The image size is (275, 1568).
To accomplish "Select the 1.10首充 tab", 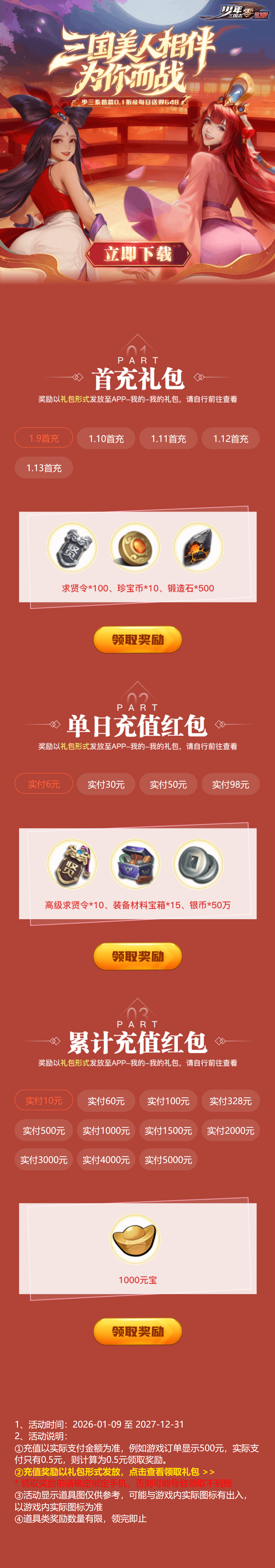I will click(x=106, y=438).
